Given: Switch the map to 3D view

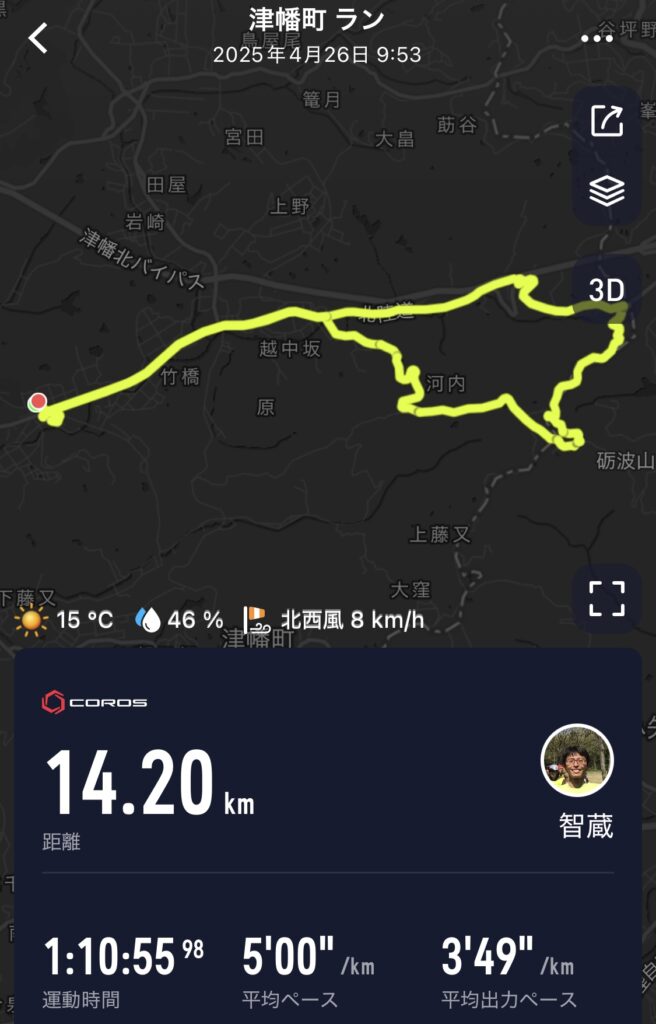Looking at the screenshot, I should (x=606, y=290).
